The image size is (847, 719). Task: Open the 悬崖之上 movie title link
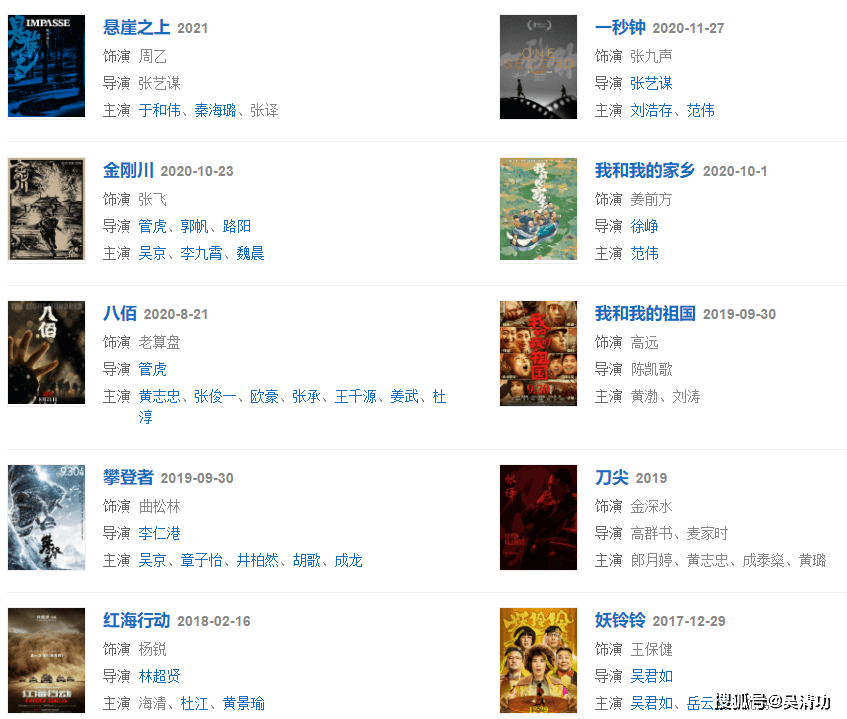(136, 27)
